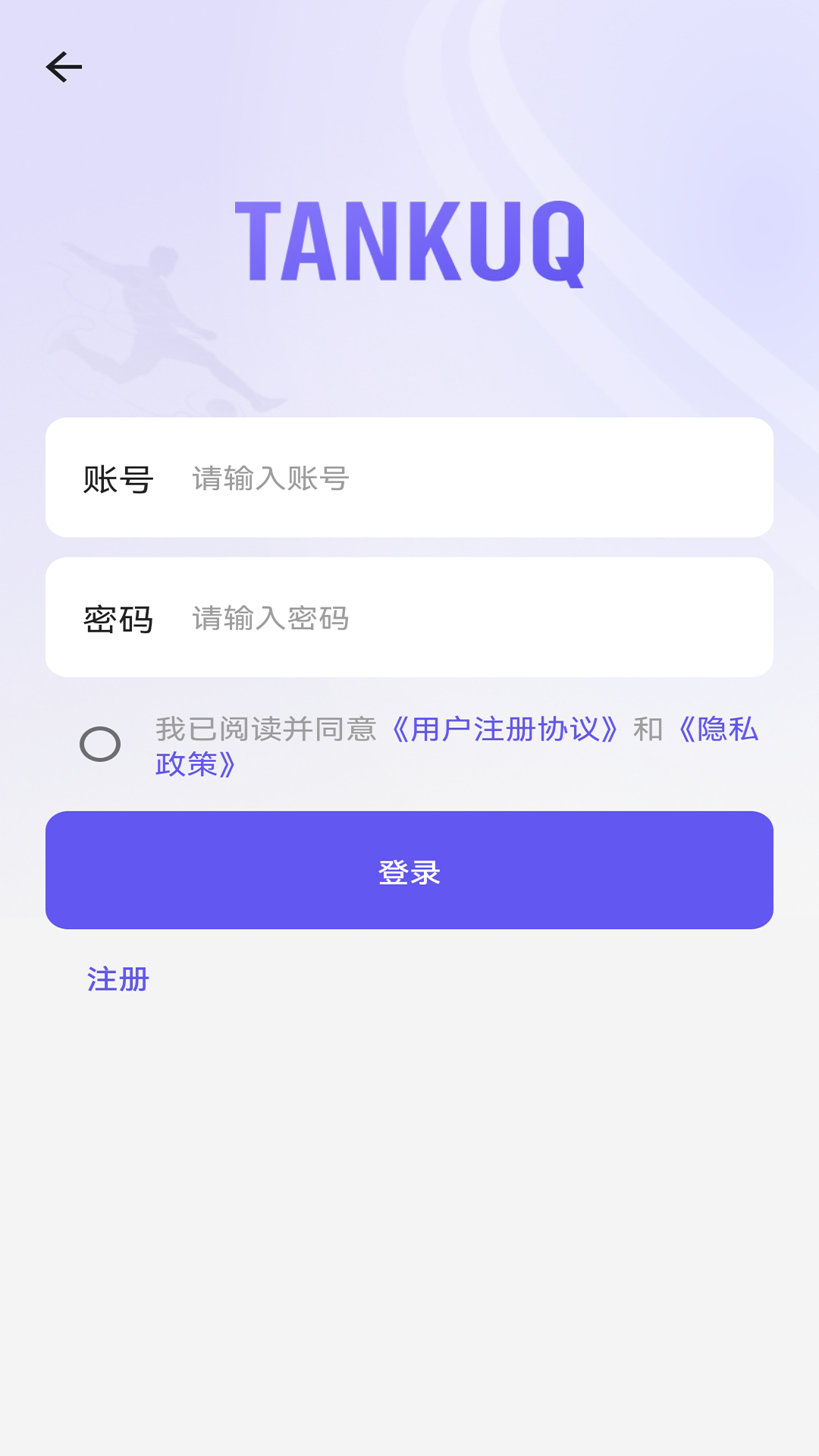Click the account entry box above the password box
Image resolution: width=819 pixels, height=1456 pixels.
(x=409, y=478)
